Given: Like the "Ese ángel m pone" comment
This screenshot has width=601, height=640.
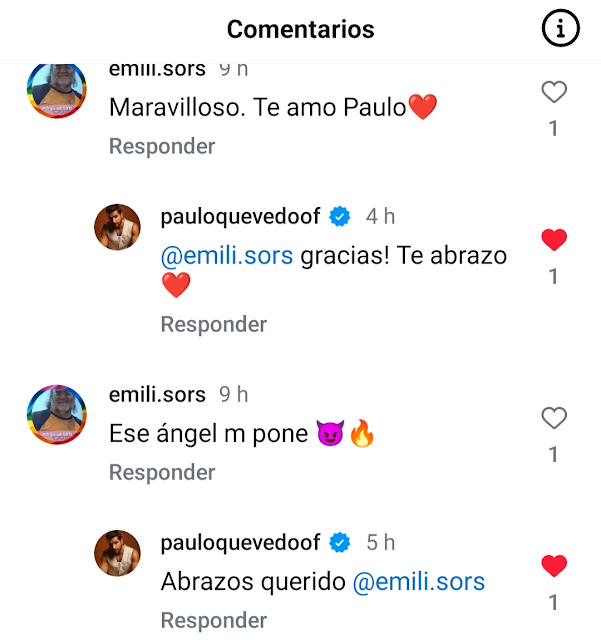Looking at the screenshot, I should 553,418.
